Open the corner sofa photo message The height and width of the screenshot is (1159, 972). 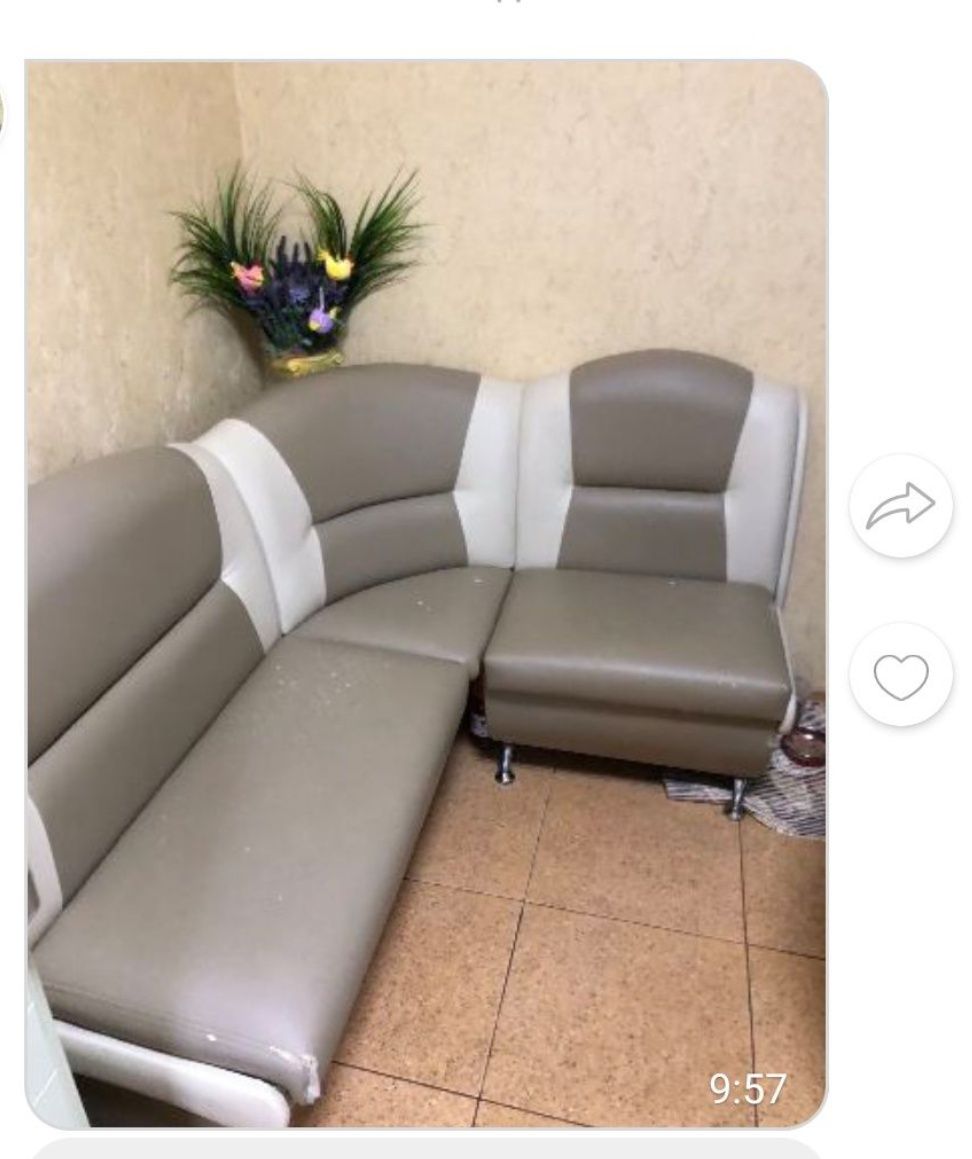tap(427, 594)
